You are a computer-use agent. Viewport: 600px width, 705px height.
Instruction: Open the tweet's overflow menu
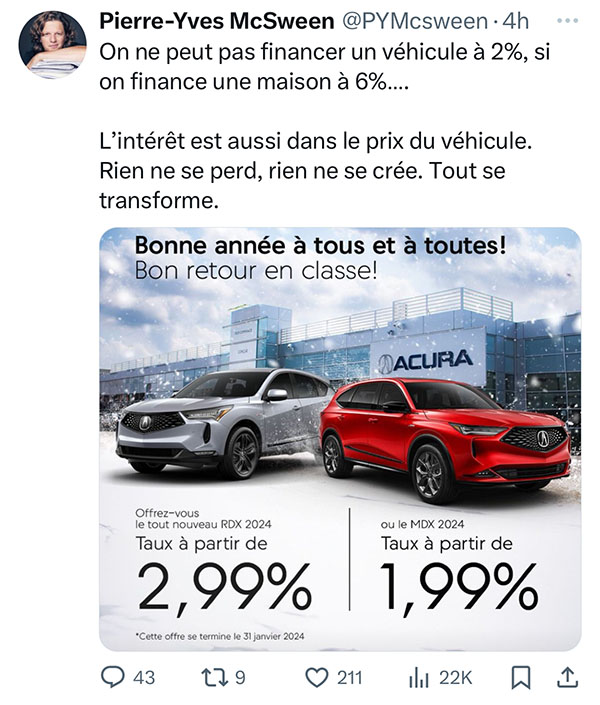click(567, 21)
